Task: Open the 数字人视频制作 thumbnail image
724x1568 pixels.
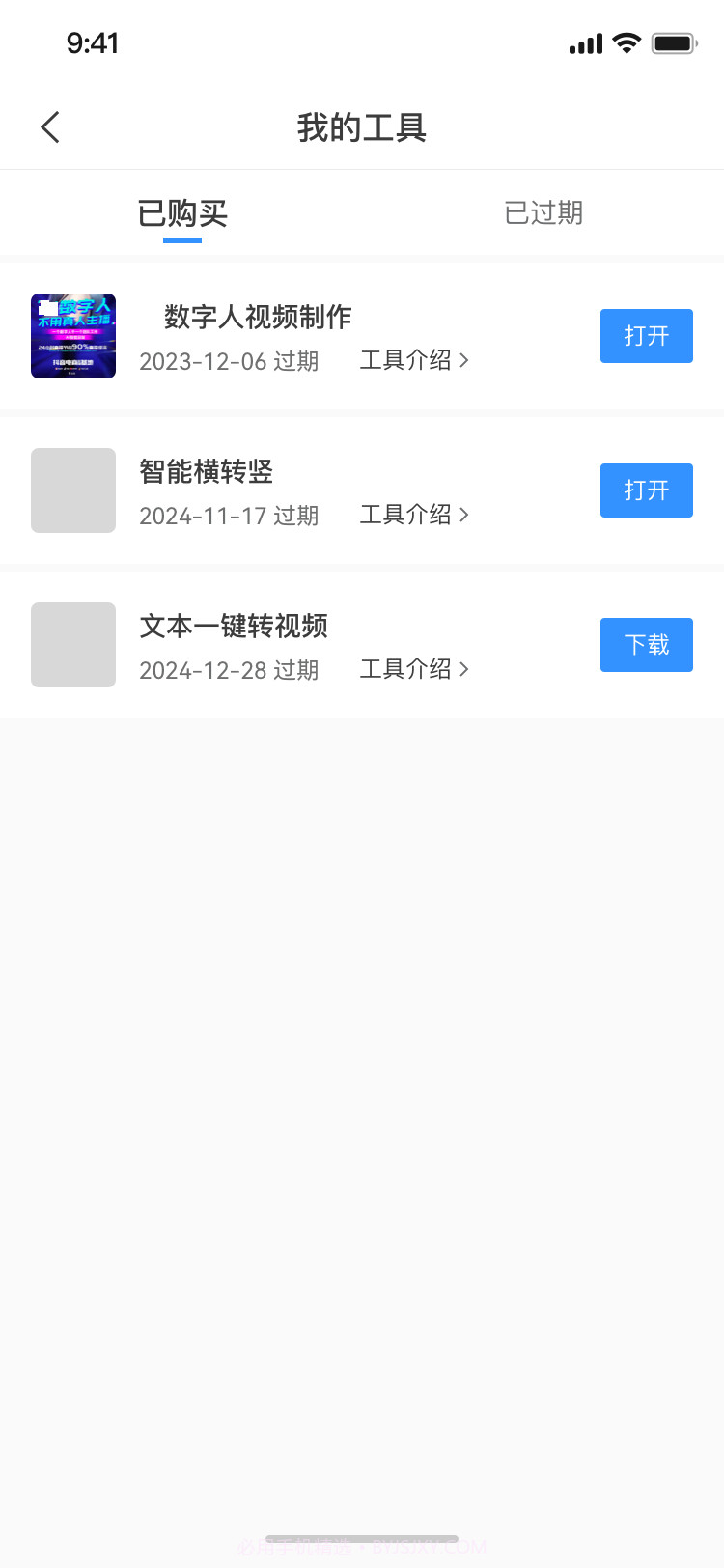Action: (x=73, y=336)
